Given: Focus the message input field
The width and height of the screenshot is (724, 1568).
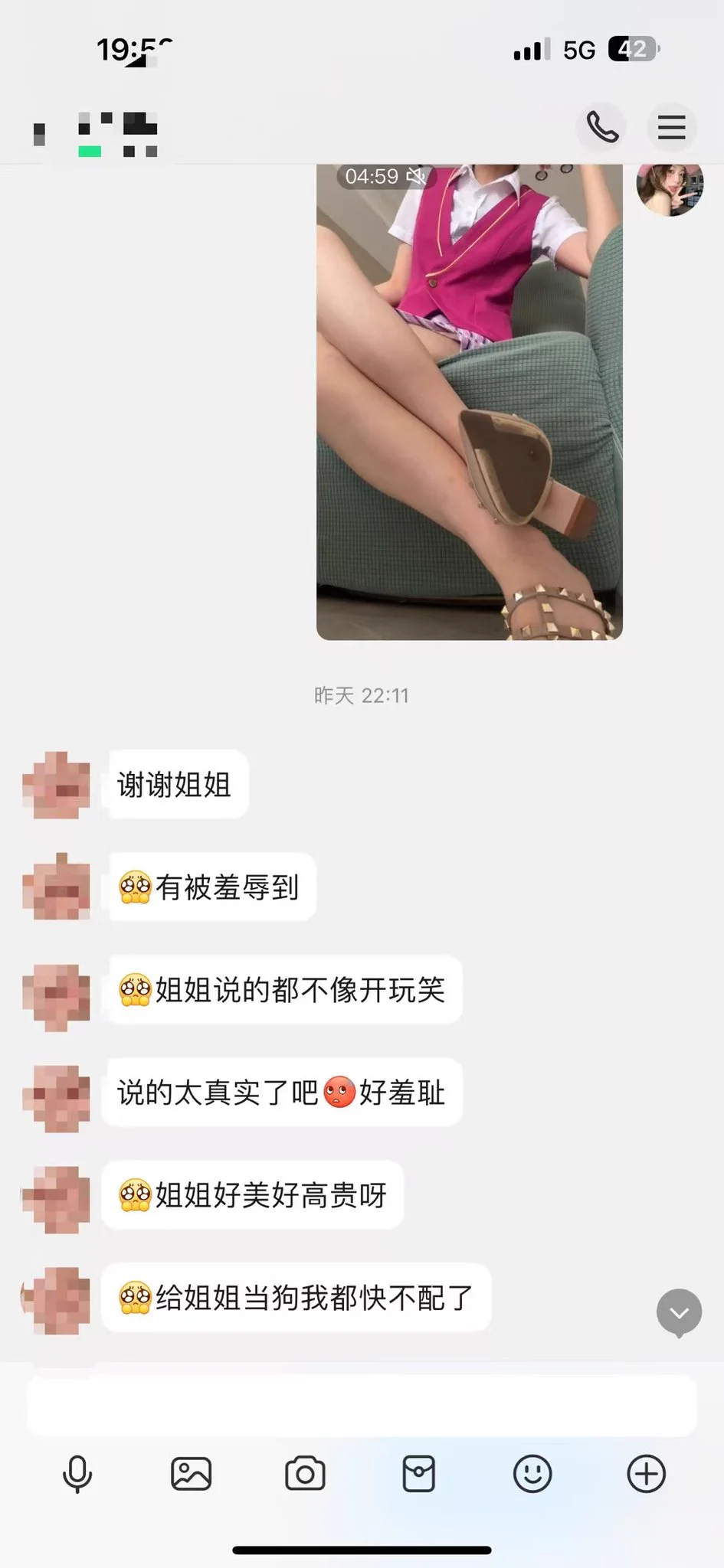Looking at the screenshot, I should pyautogui.click(x=362, y=1406).
